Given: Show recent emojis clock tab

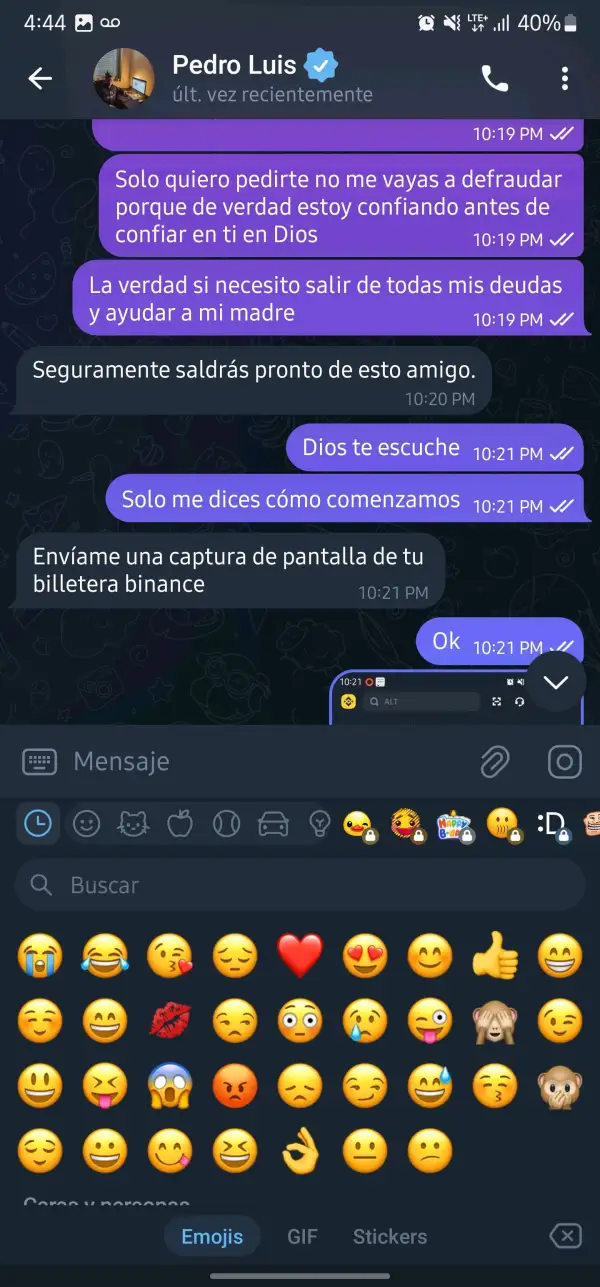Looking at the screenshot, I should point(37,823).
